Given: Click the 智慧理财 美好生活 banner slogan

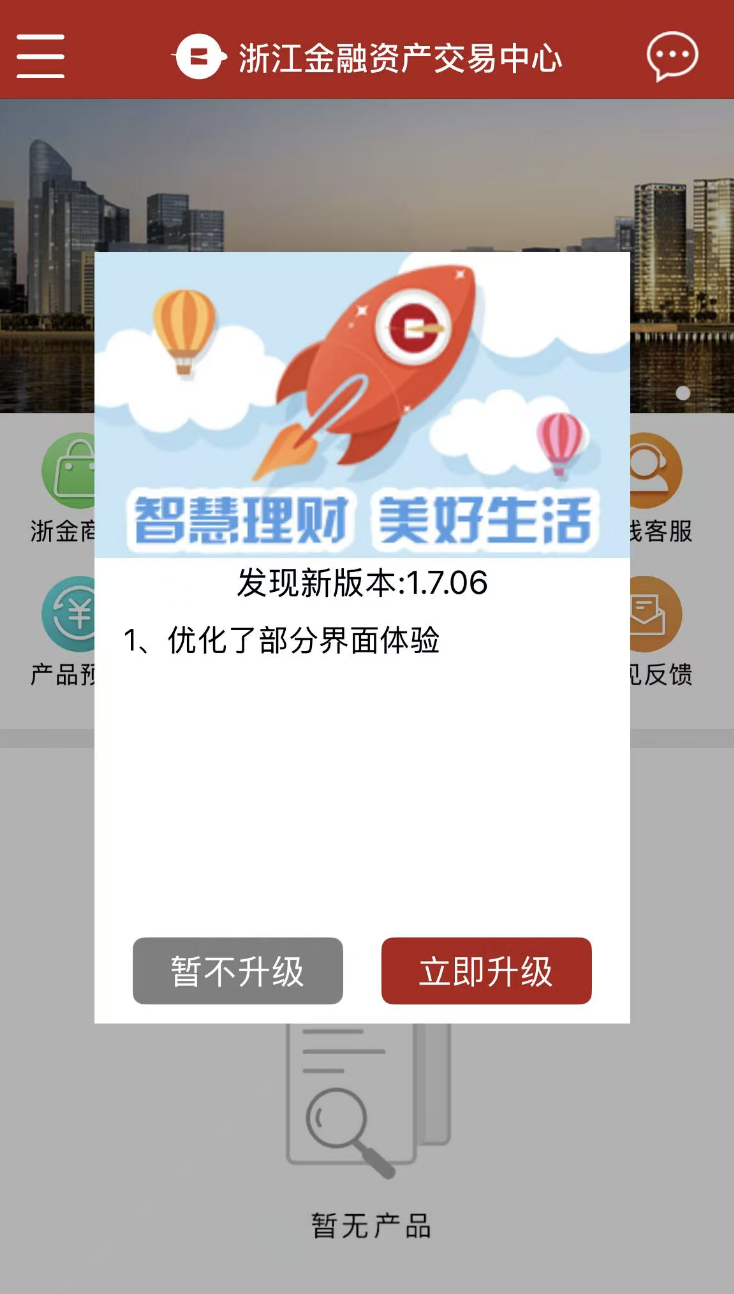Looking at the screenshot, I should [364, 516].
